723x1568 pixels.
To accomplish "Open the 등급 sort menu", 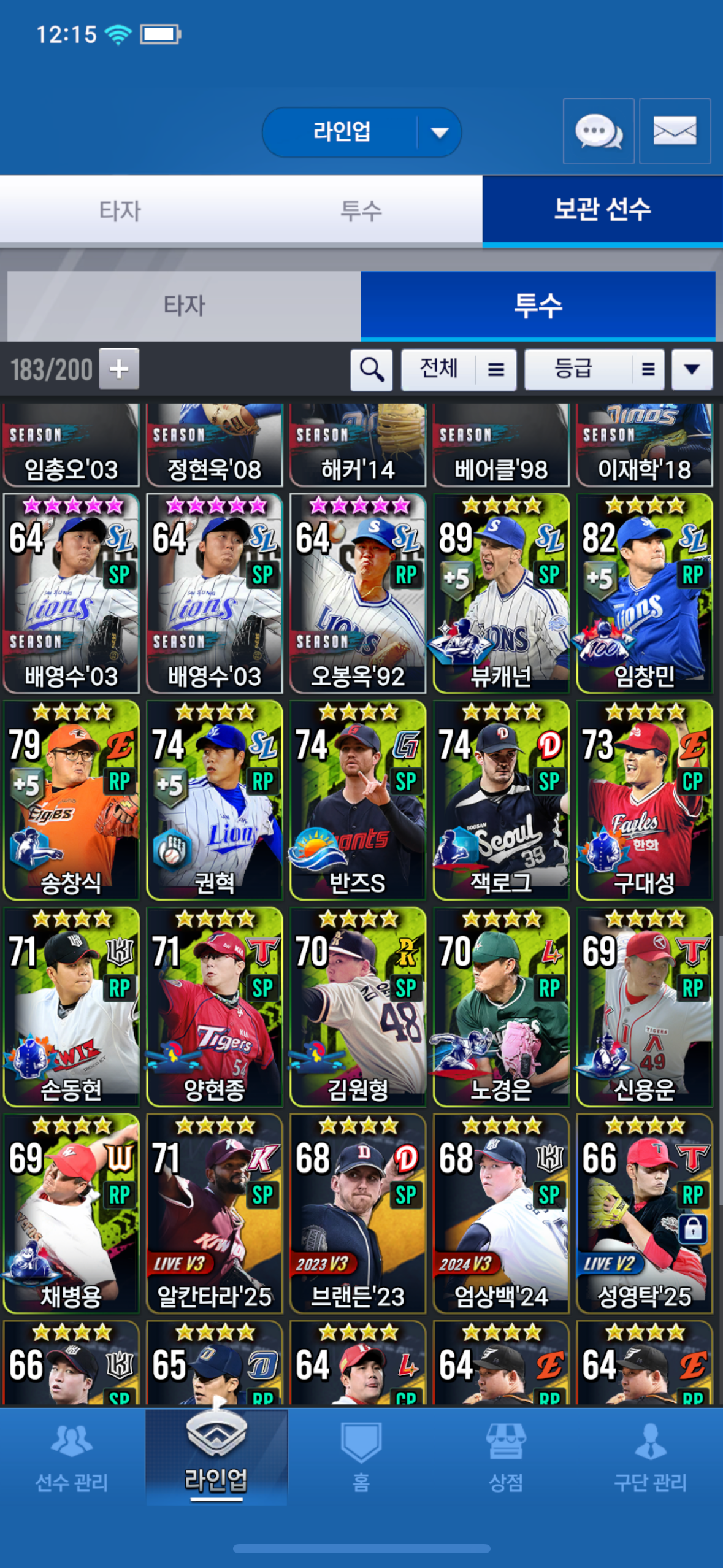I will (x=594, y=369).
